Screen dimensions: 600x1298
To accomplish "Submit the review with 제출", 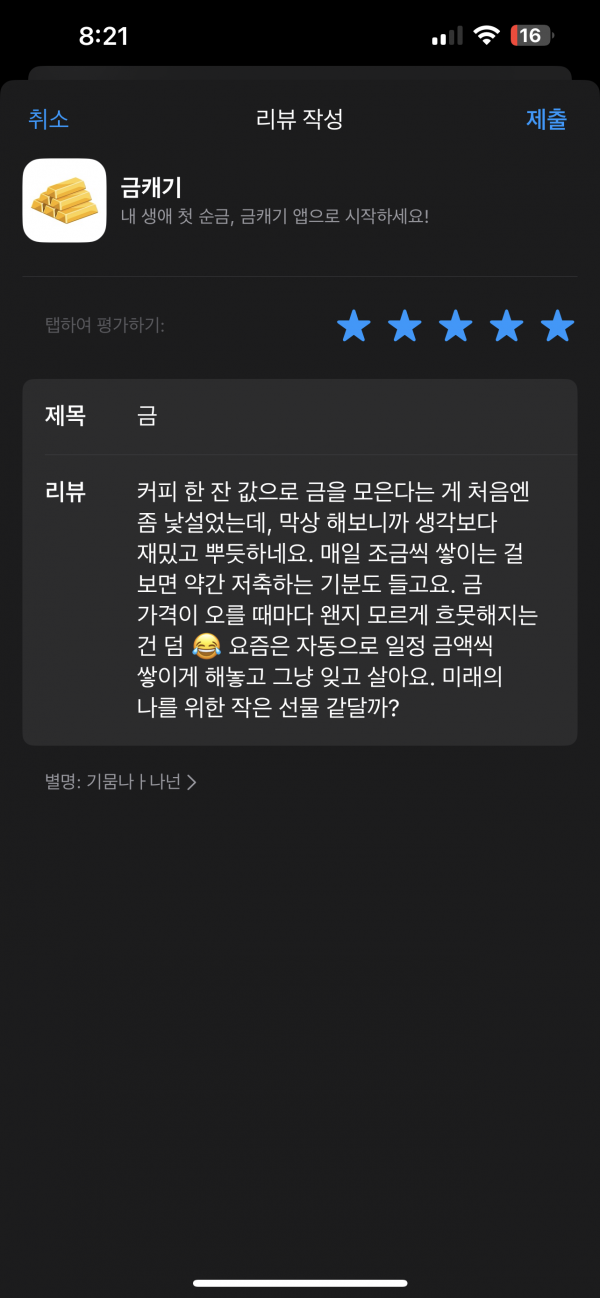I will click(x=547, y=119).
